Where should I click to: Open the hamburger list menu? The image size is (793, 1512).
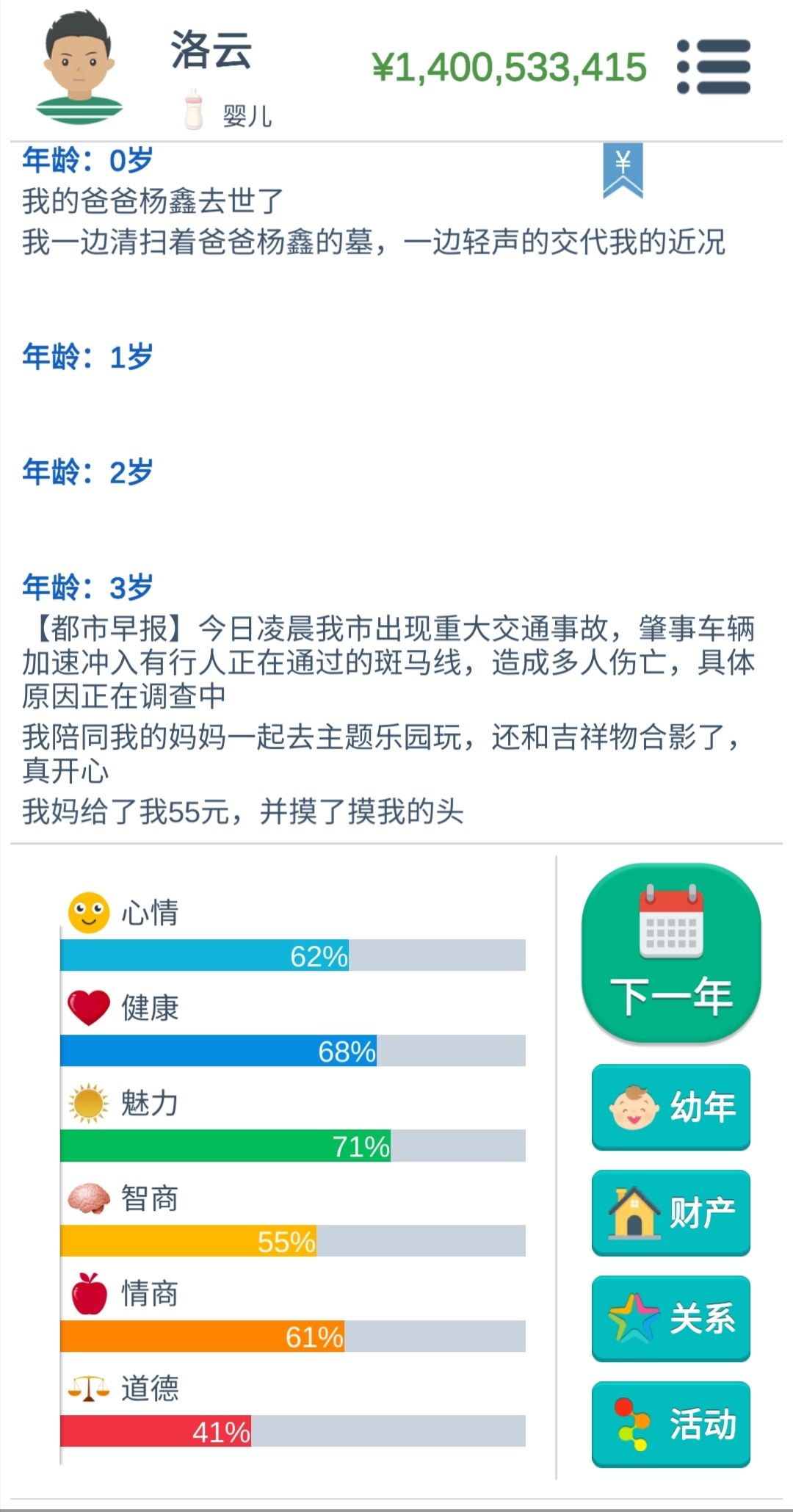[713, 67]
